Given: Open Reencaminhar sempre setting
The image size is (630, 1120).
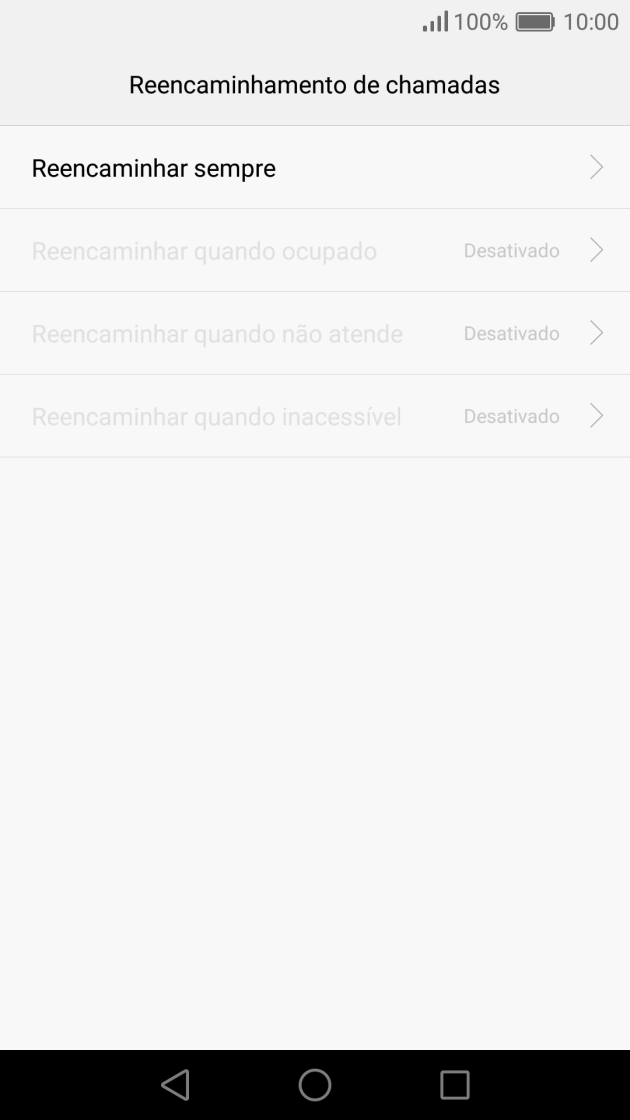Looking at the screenshot, I should pyautogui.click(x=315, y=168).
